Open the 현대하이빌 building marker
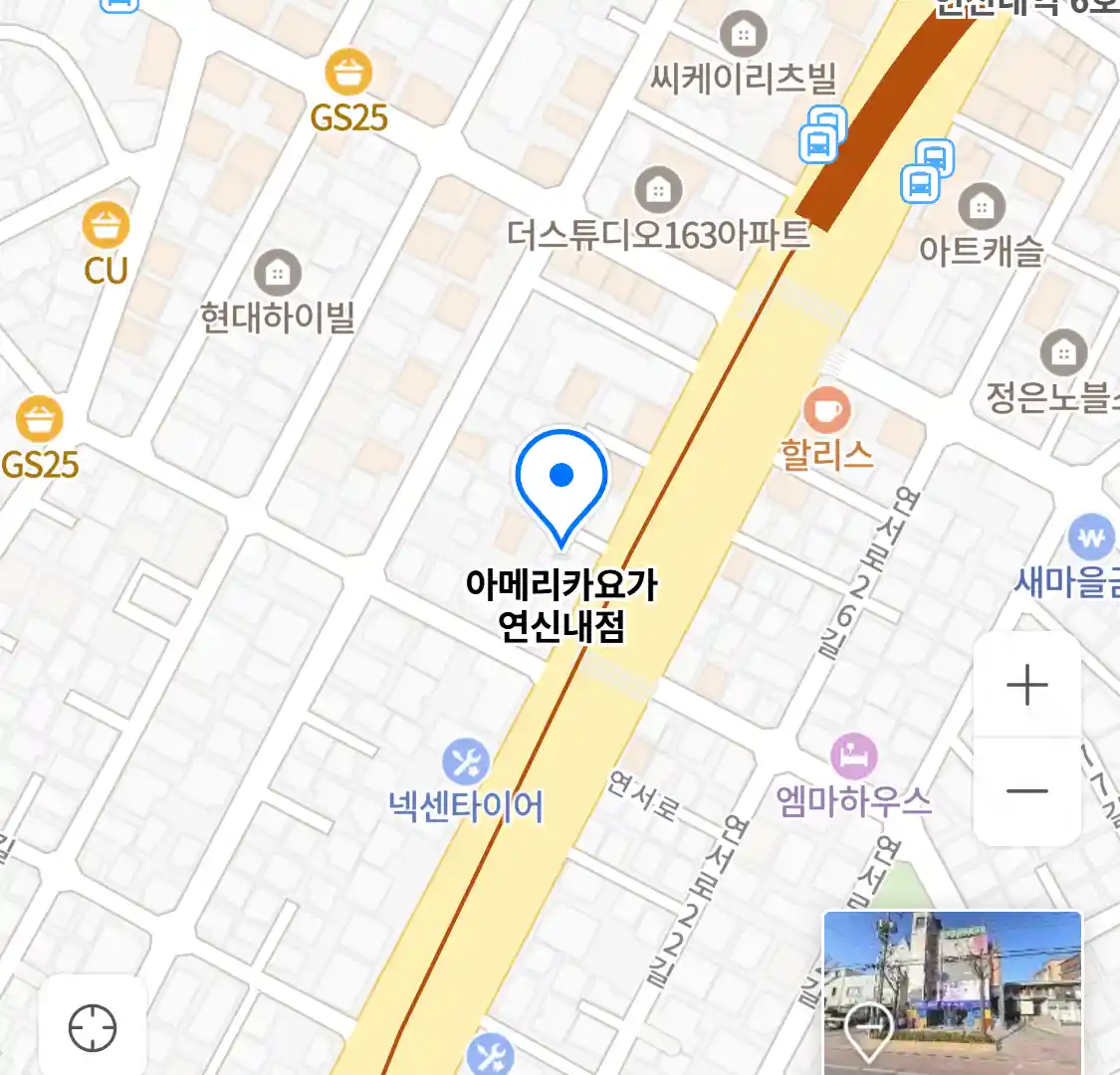 pos(277,274)
